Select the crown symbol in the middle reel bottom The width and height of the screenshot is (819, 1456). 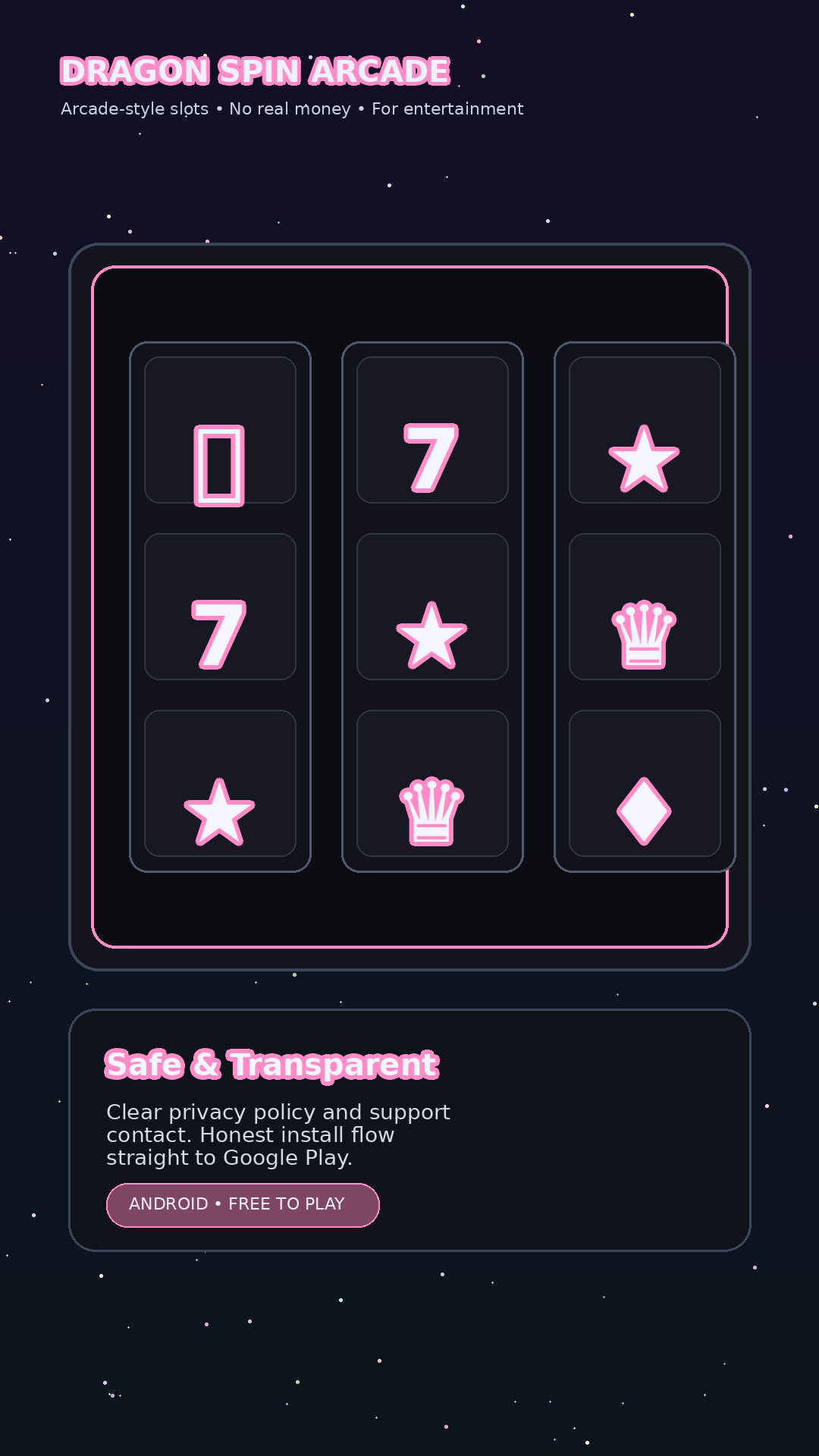point(431,810)
